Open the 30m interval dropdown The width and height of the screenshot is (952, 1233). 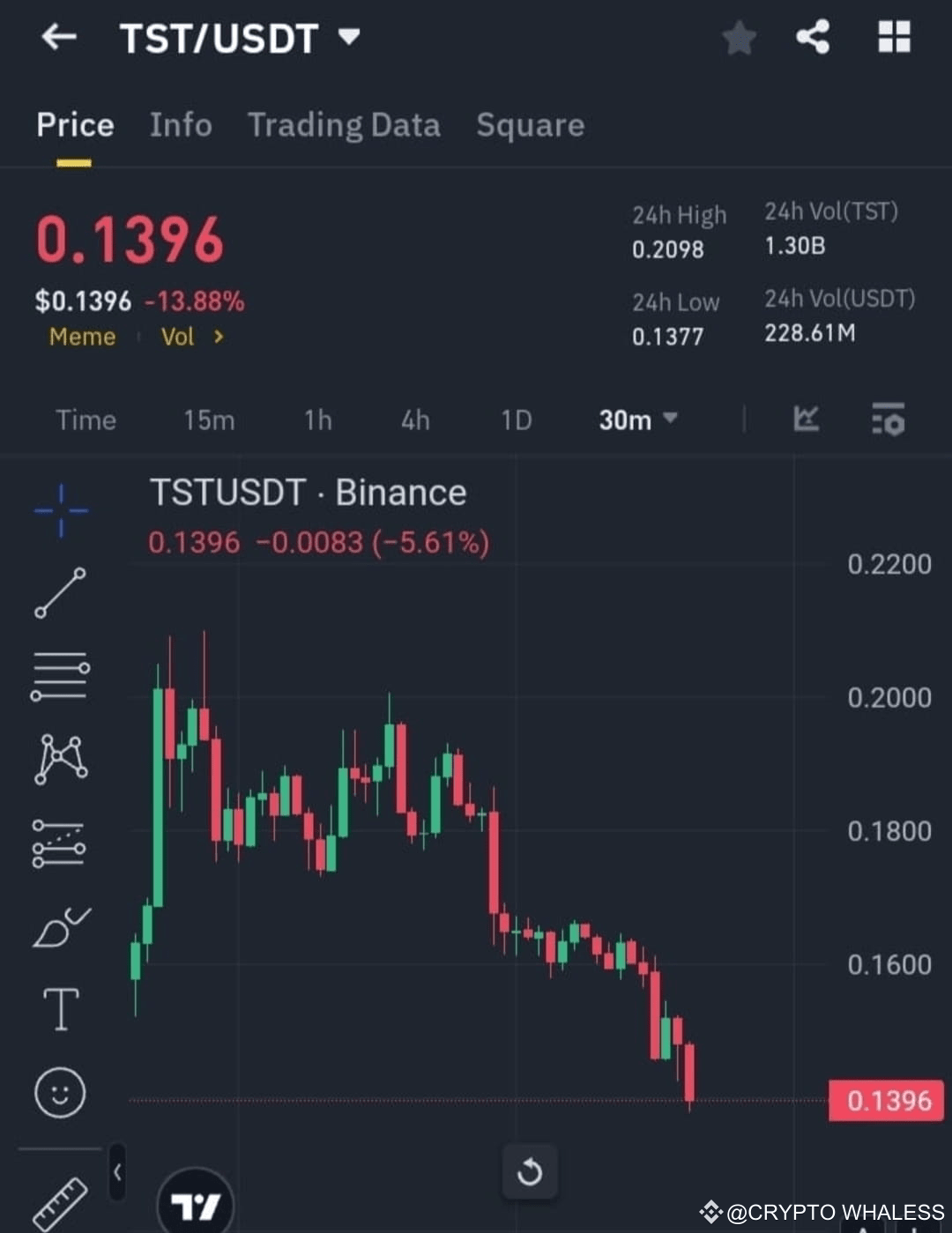coord(636,420)
